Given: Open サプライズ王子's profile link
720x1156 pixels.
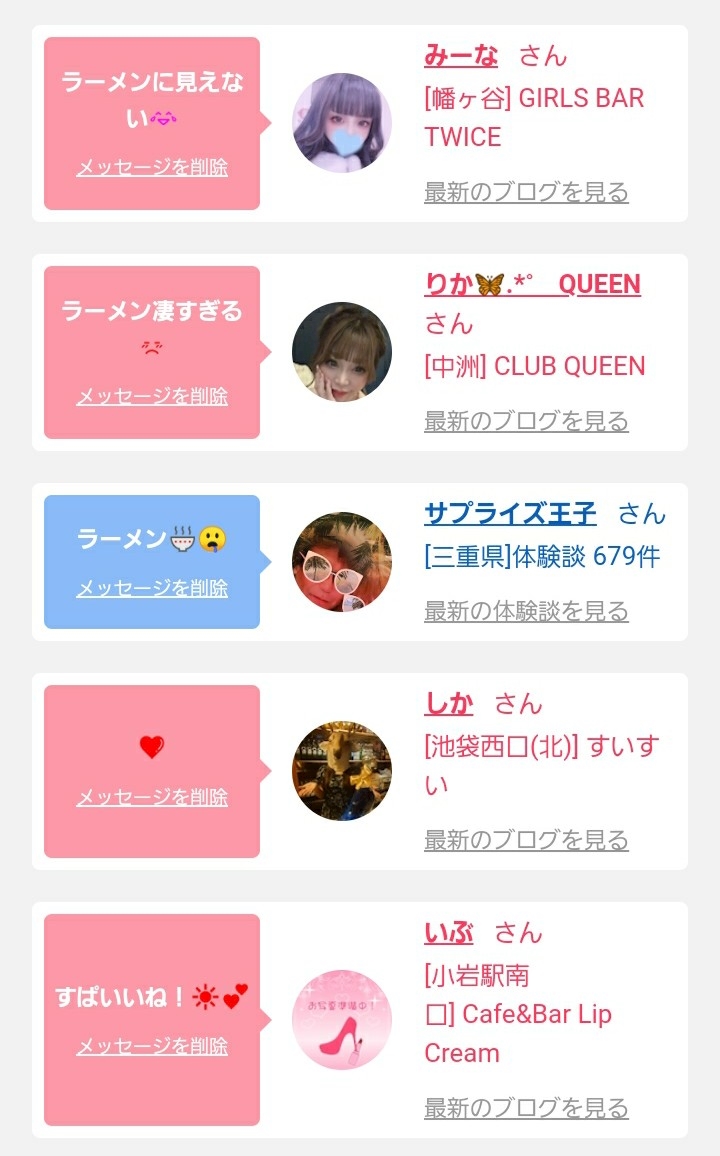Looking at the screenshot, I should click(510, 514).
